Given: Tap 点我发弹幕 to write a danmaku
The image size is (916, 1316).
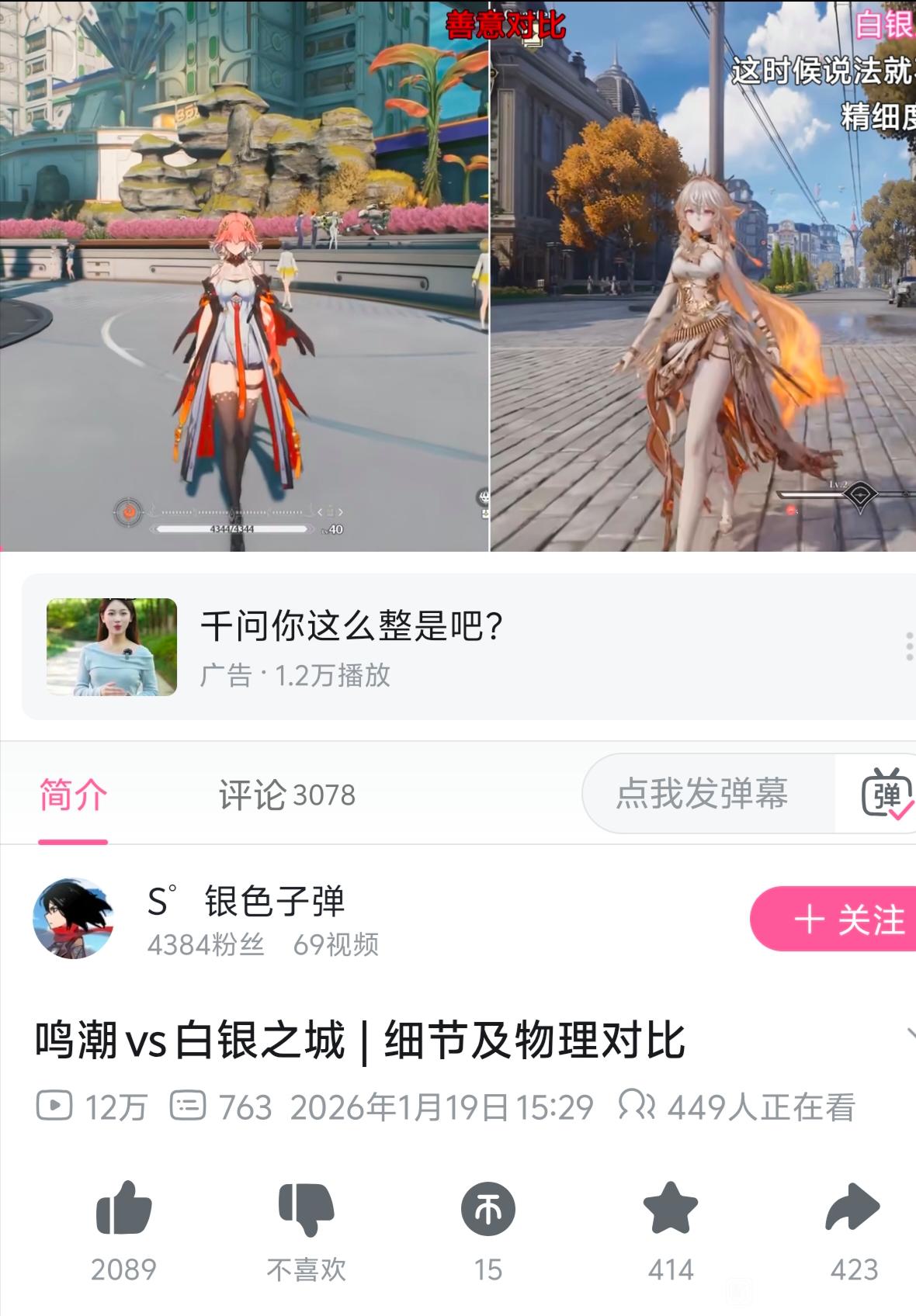Looking at the screenshot, I should point(702,793).
